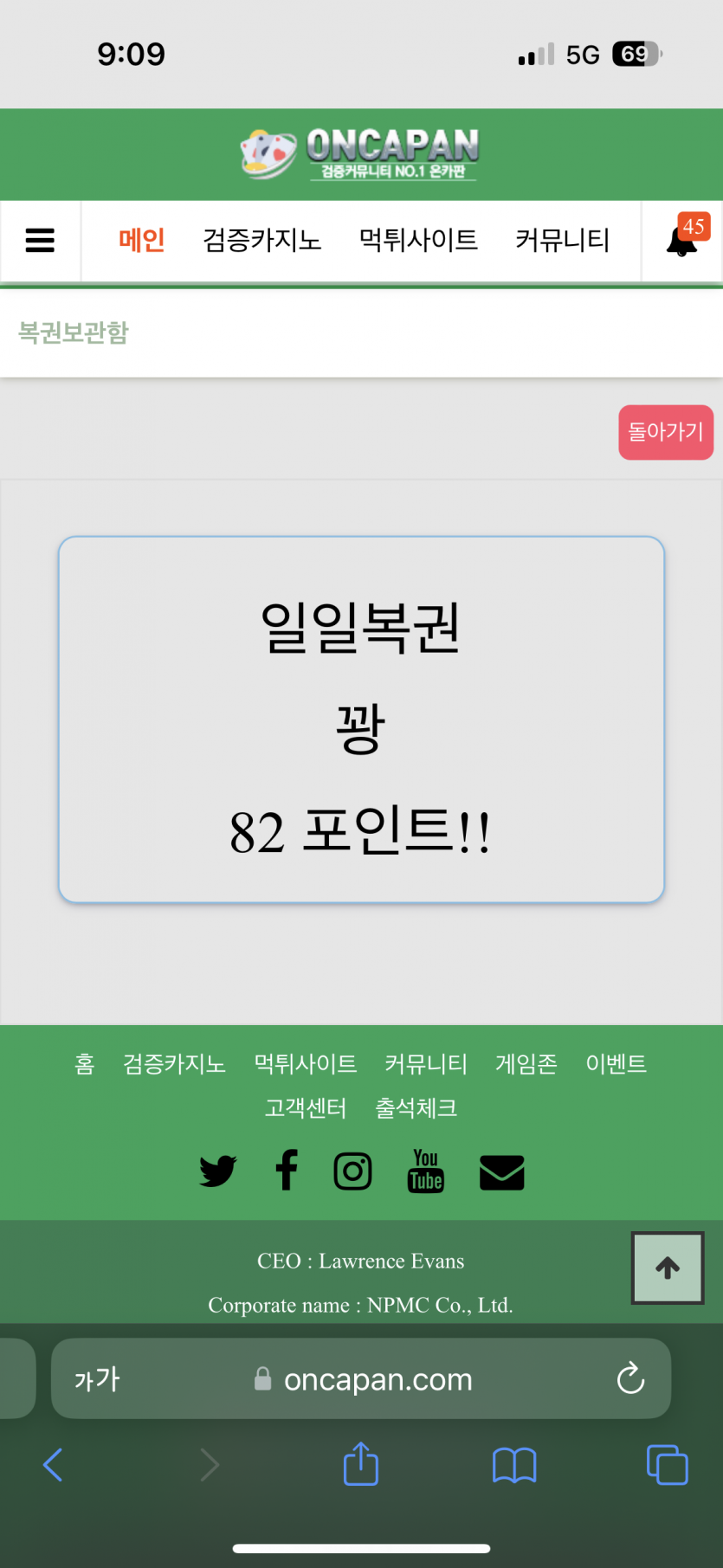
Task: Open the Instagram icon link
Action: coord(353,1171)
